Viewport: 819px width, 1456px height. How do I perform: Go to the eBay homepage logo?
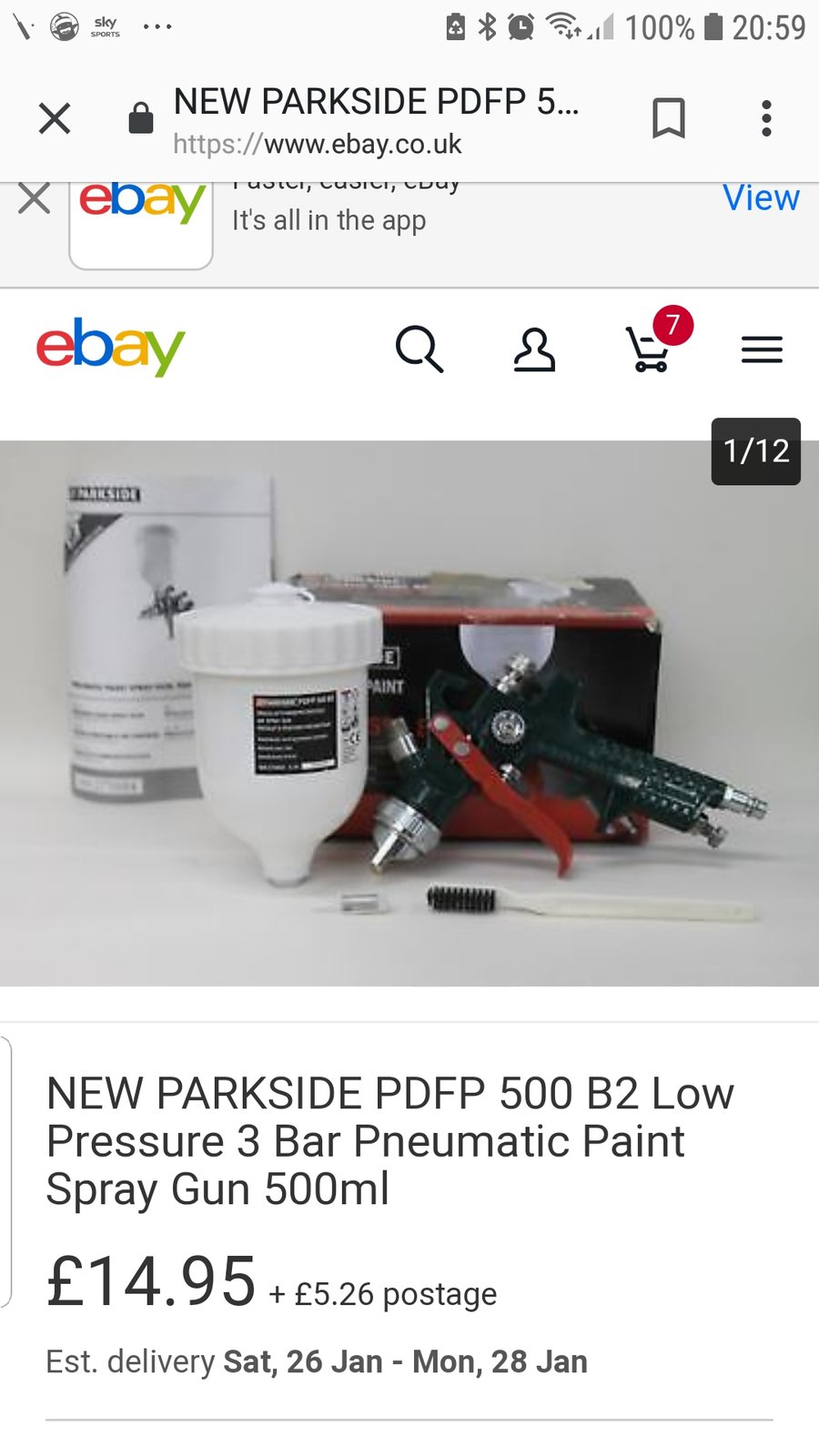110,347
